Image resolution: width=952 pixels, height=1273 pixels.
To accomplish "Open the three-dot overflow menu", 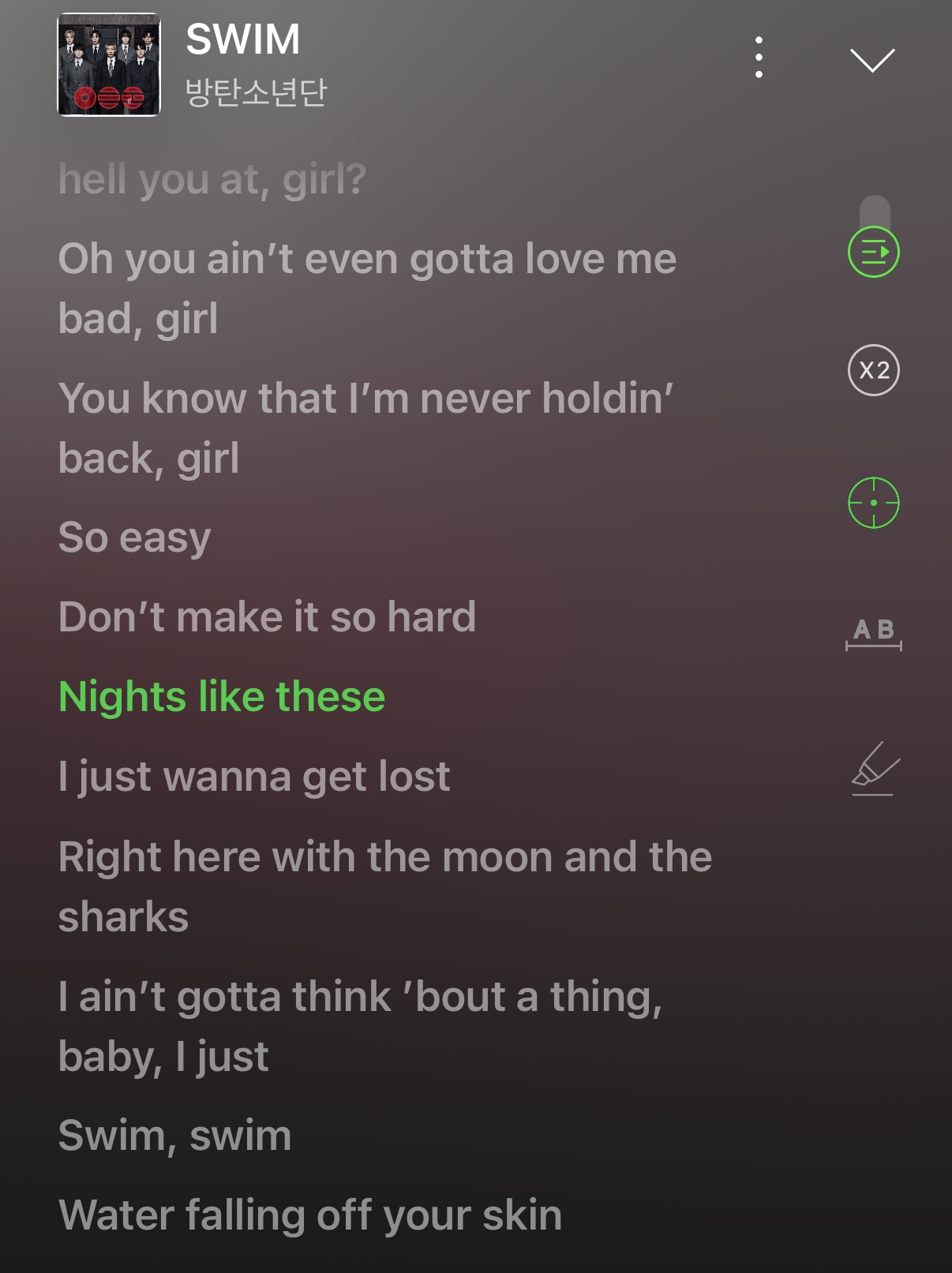I will [x=759, y=58].
